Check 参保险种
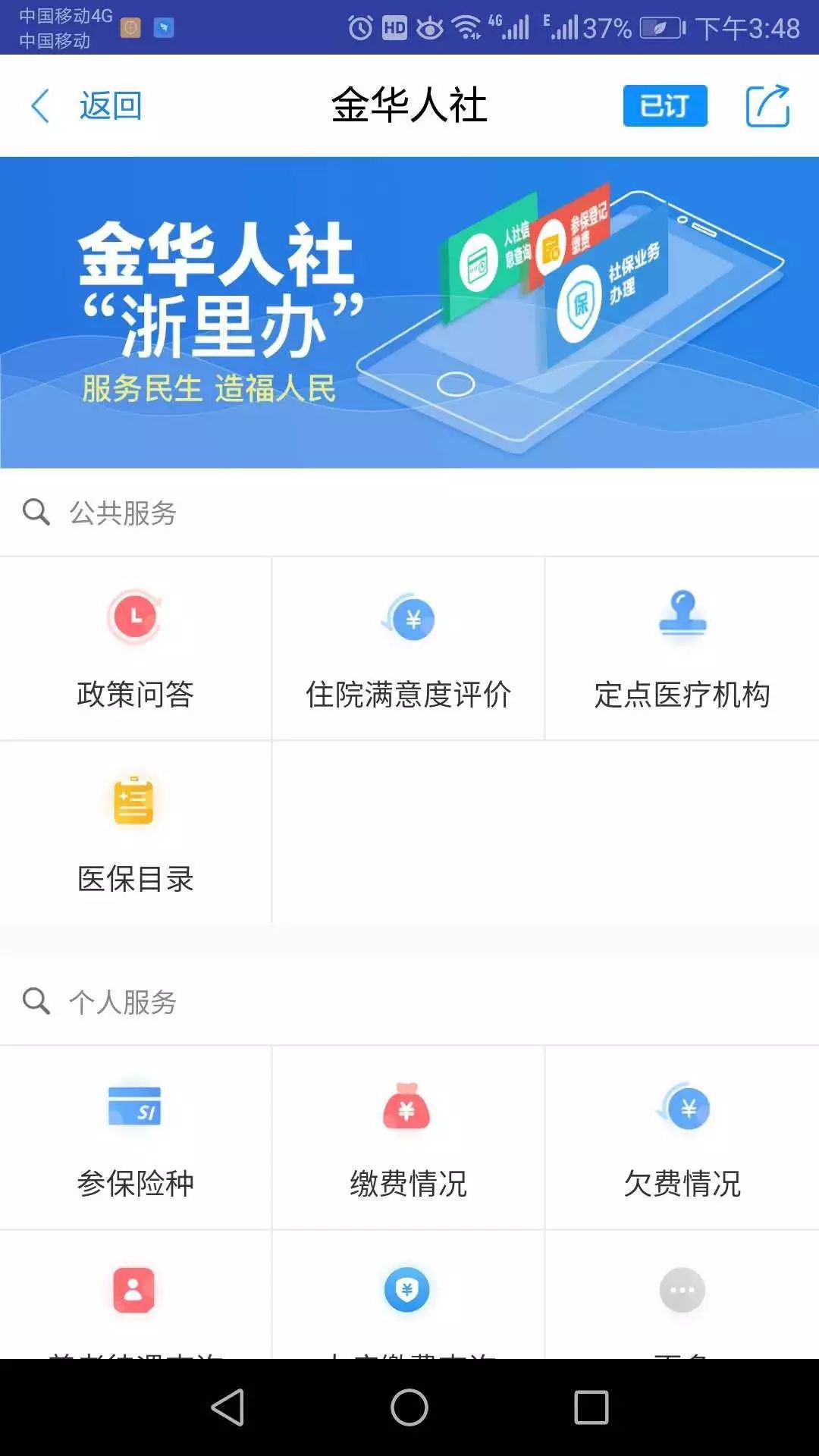 (x=136, y=1137)
